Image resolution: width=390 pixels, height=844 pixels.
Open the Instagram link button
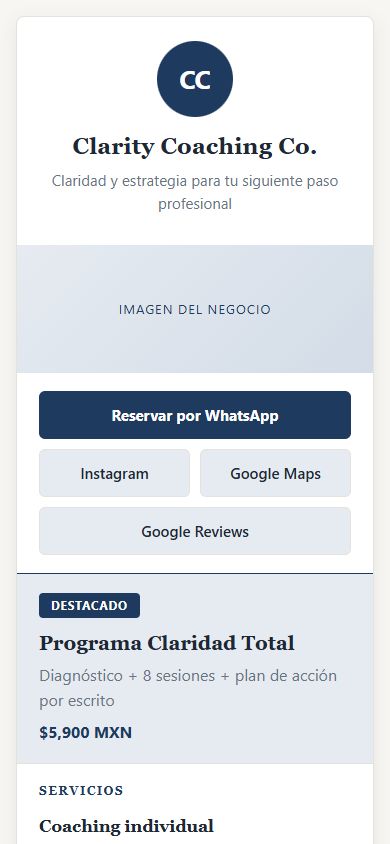coord(115,473)
